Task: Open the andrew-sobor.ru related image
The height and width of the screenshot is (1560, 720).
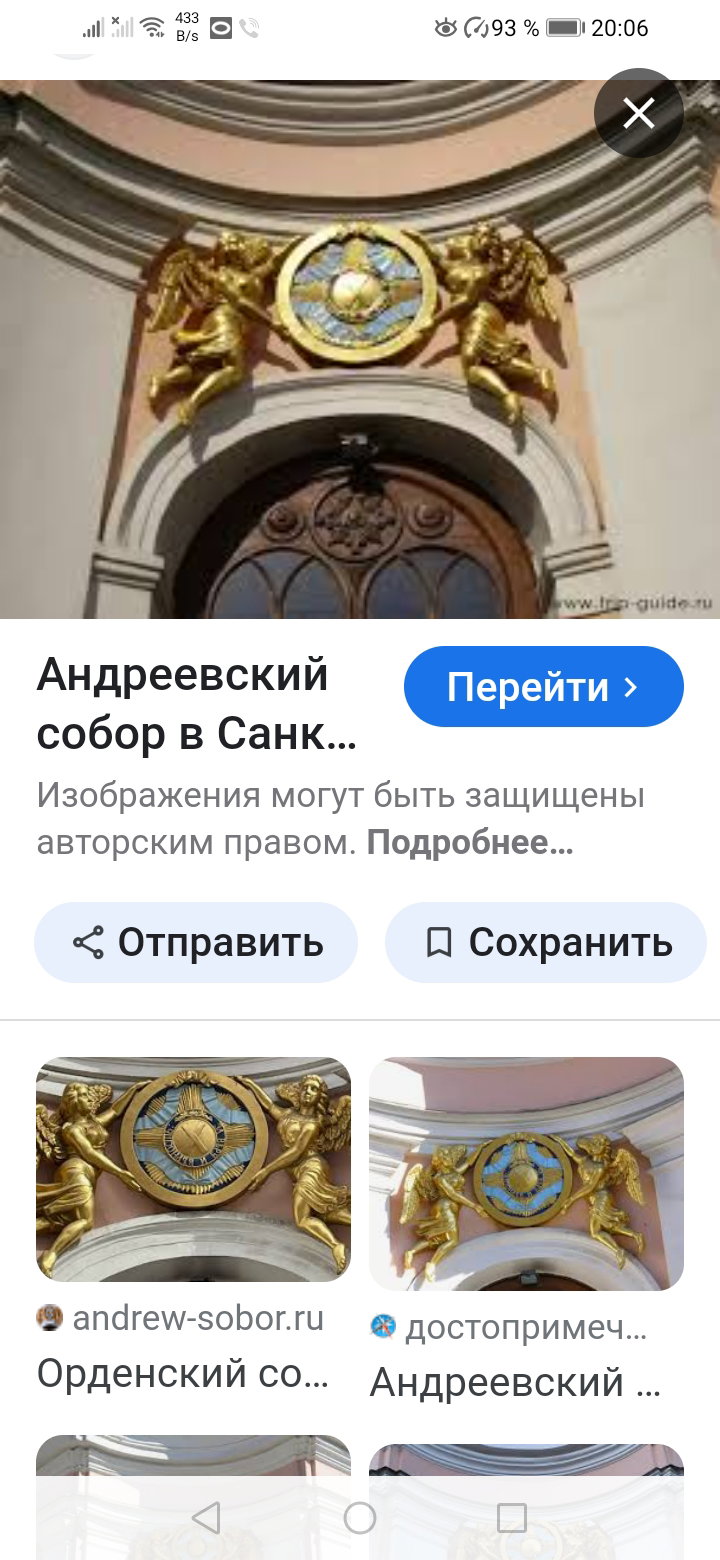Action: click(193, 1169)
